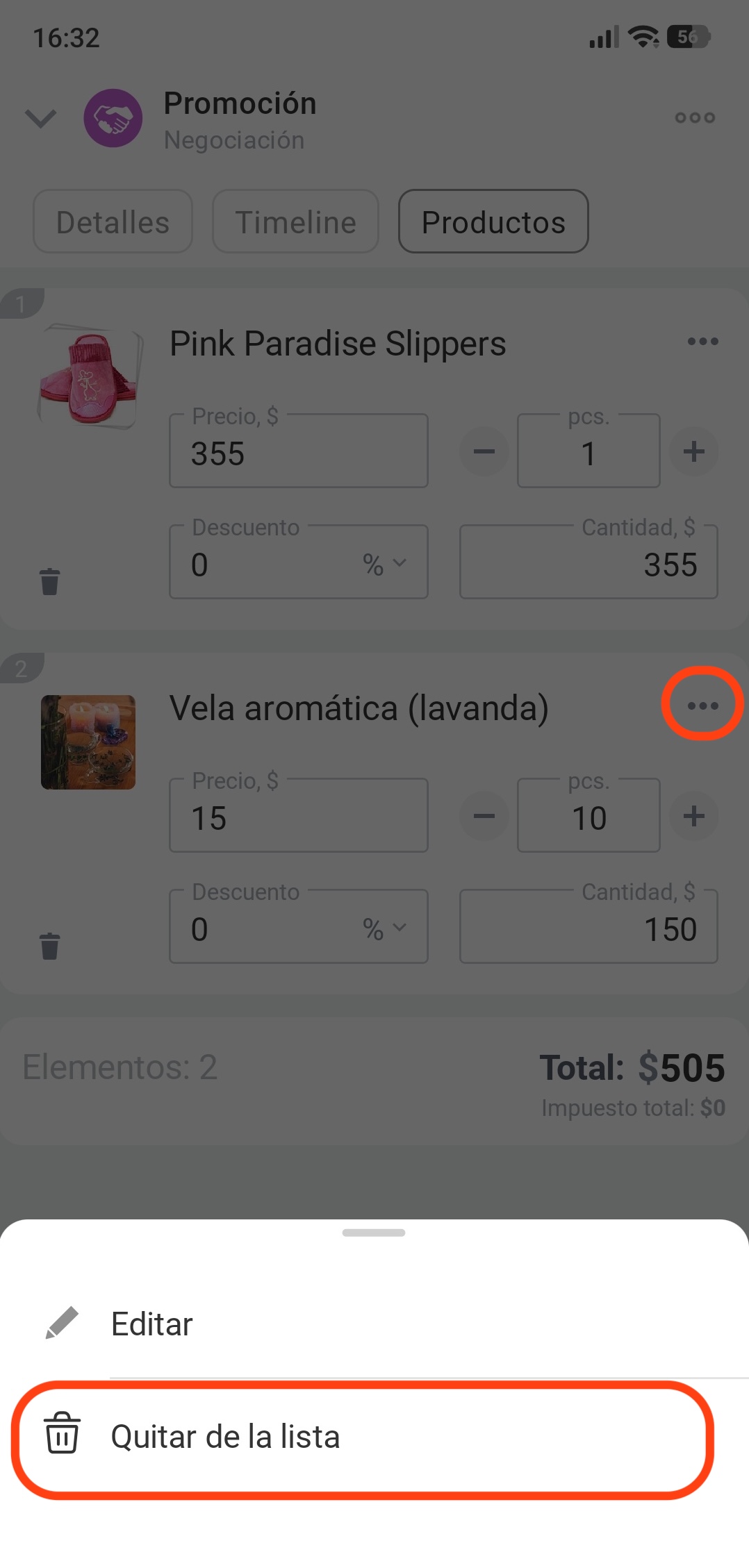
Task: Select Quitar de la lista option
Action: [225, 1436]
